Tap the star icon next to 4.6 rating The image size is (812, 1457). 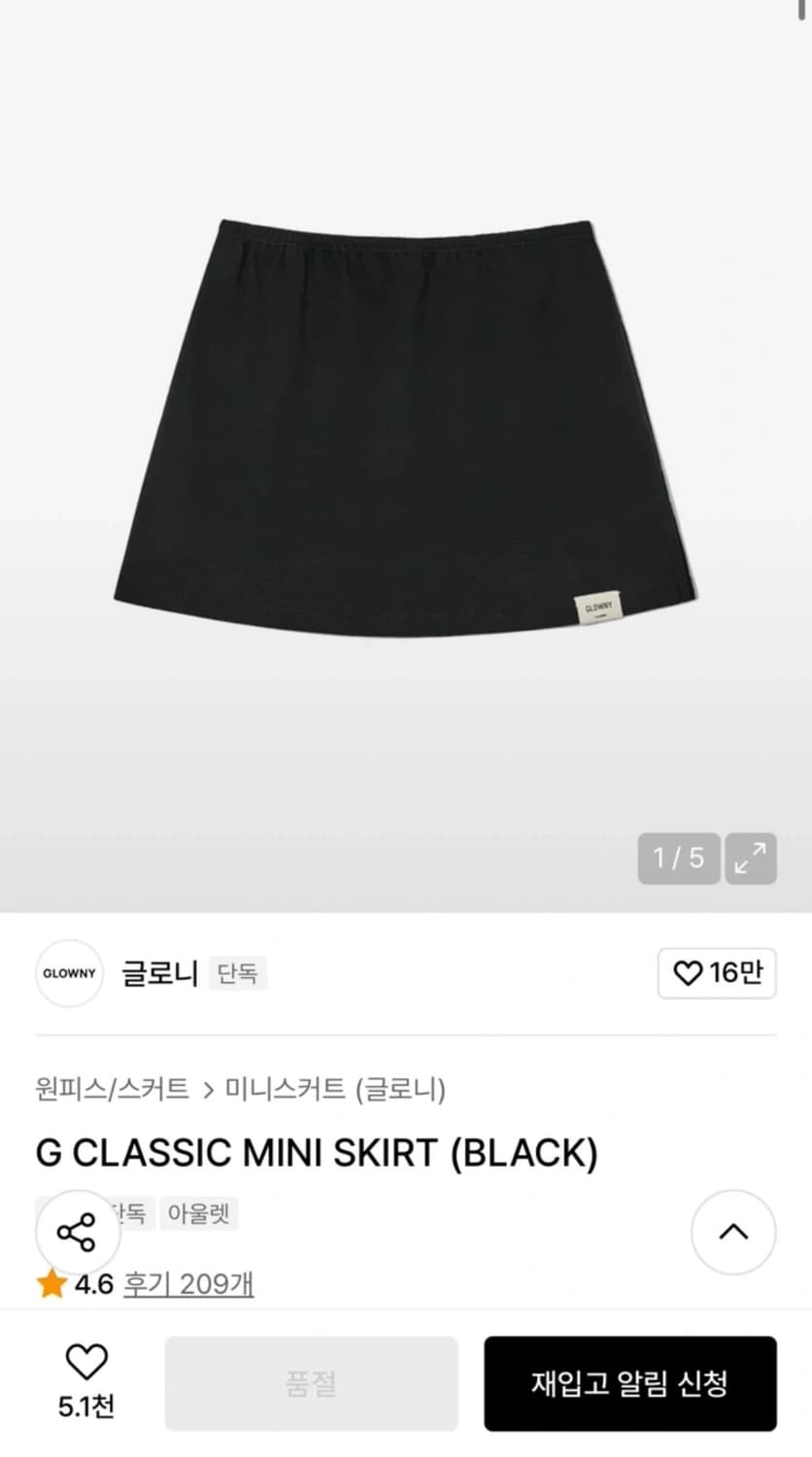pos(51,1282)
